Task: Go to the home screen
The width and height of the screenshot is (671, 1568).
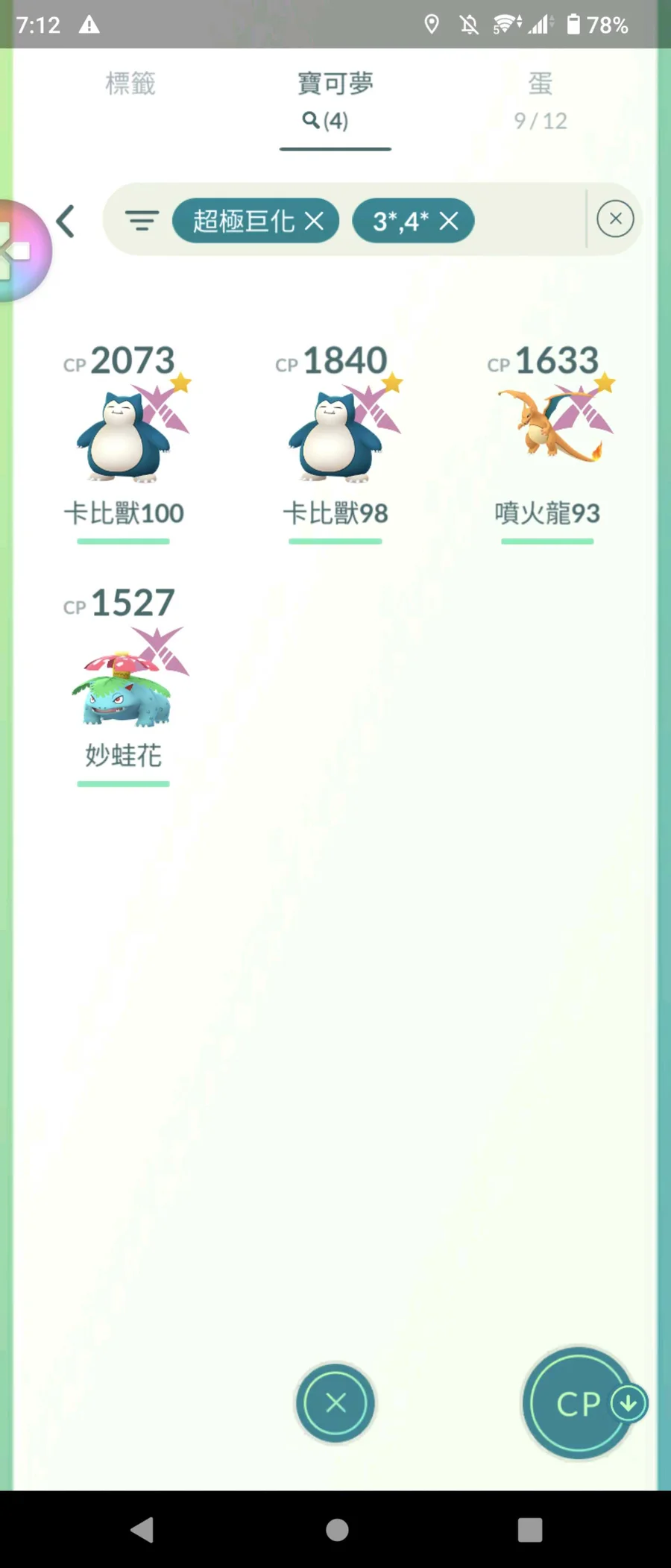Action: [337, 1530]
